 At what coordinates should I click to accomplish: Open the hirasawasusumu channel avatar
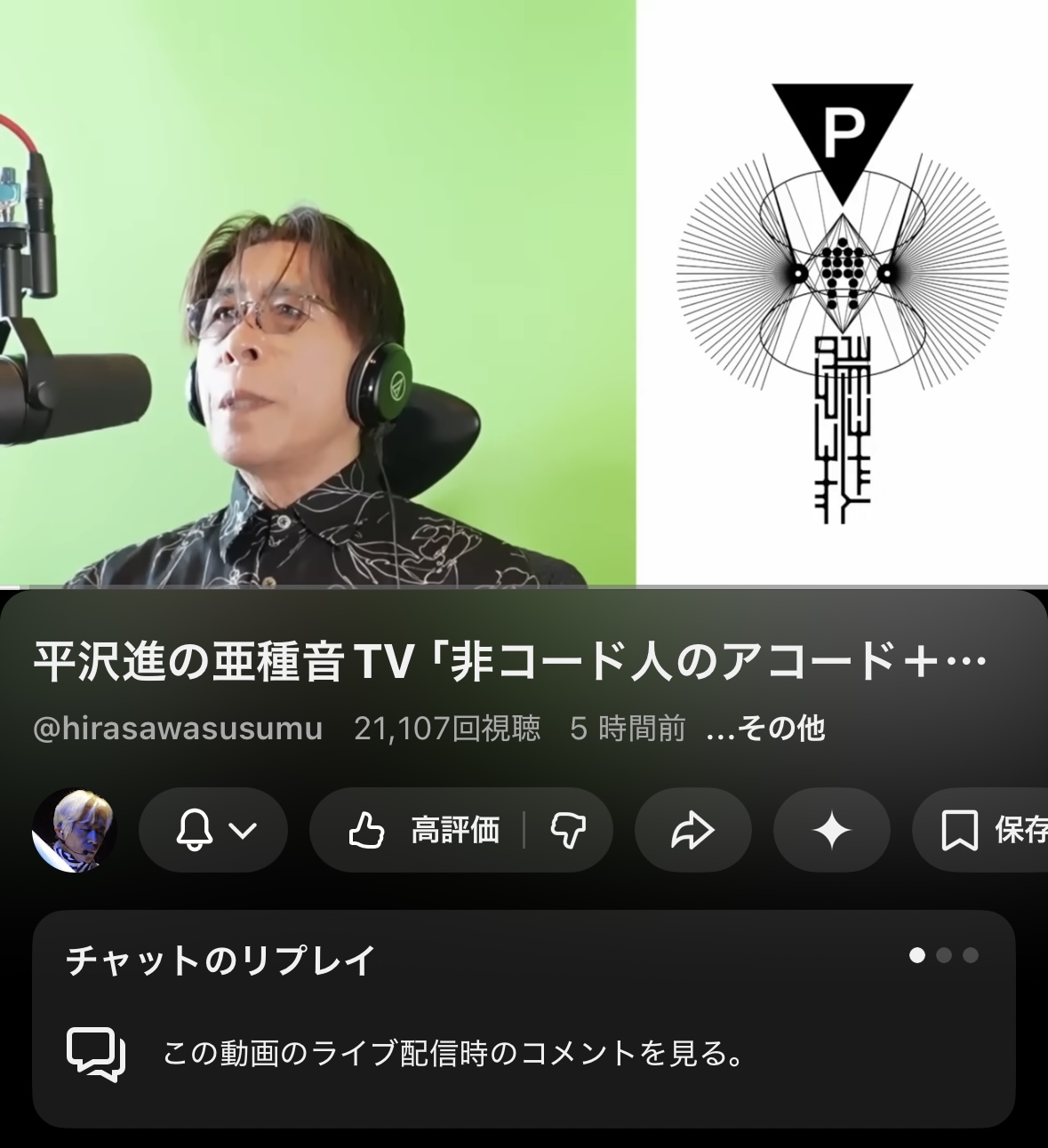[x=74, y=830]
